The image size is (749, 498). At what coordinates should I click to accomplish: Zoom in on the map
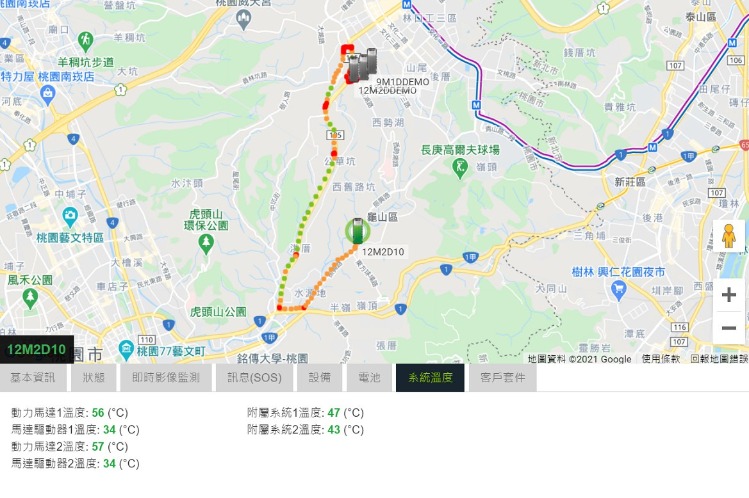pos(728,294)
